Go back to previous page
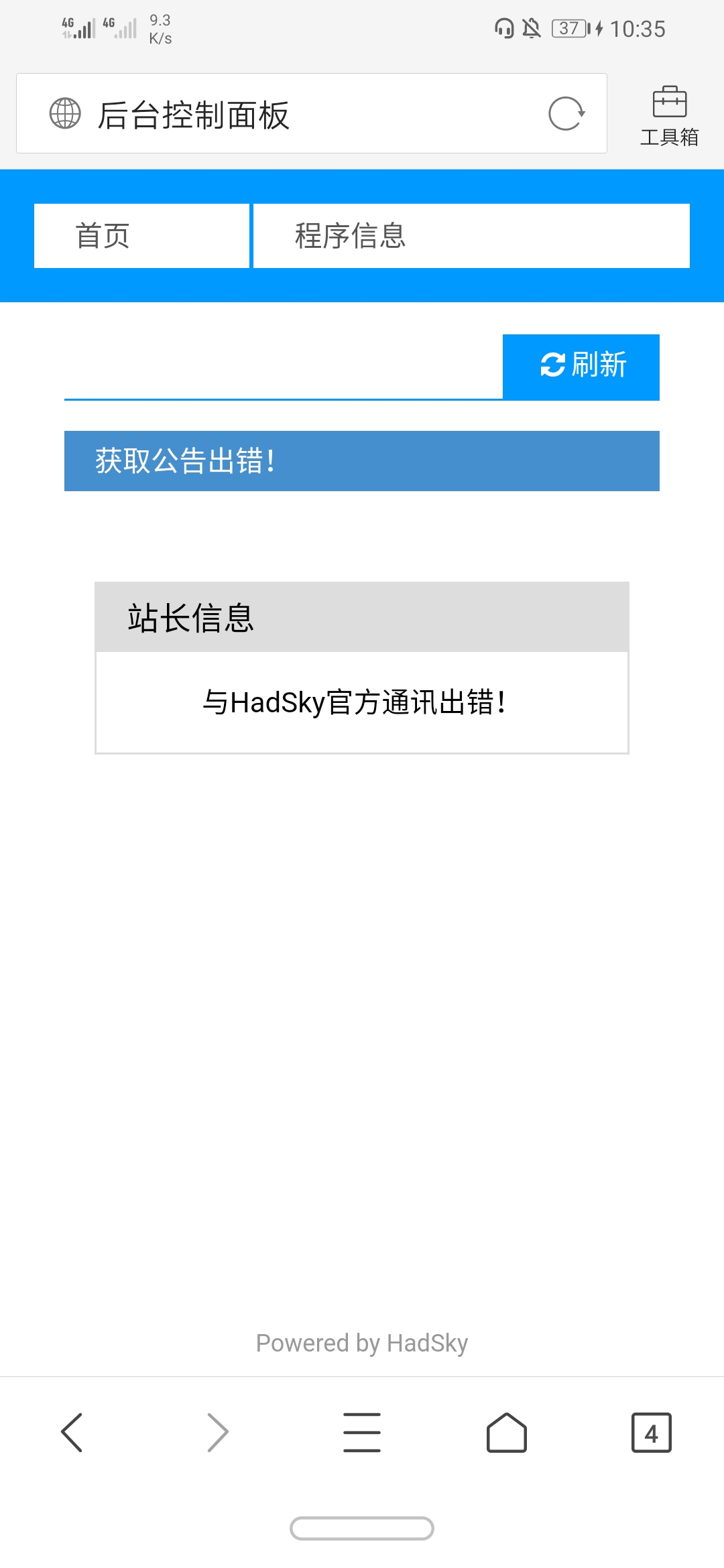The height and width of the screenshot is (1568, 724). (72, 1433)
